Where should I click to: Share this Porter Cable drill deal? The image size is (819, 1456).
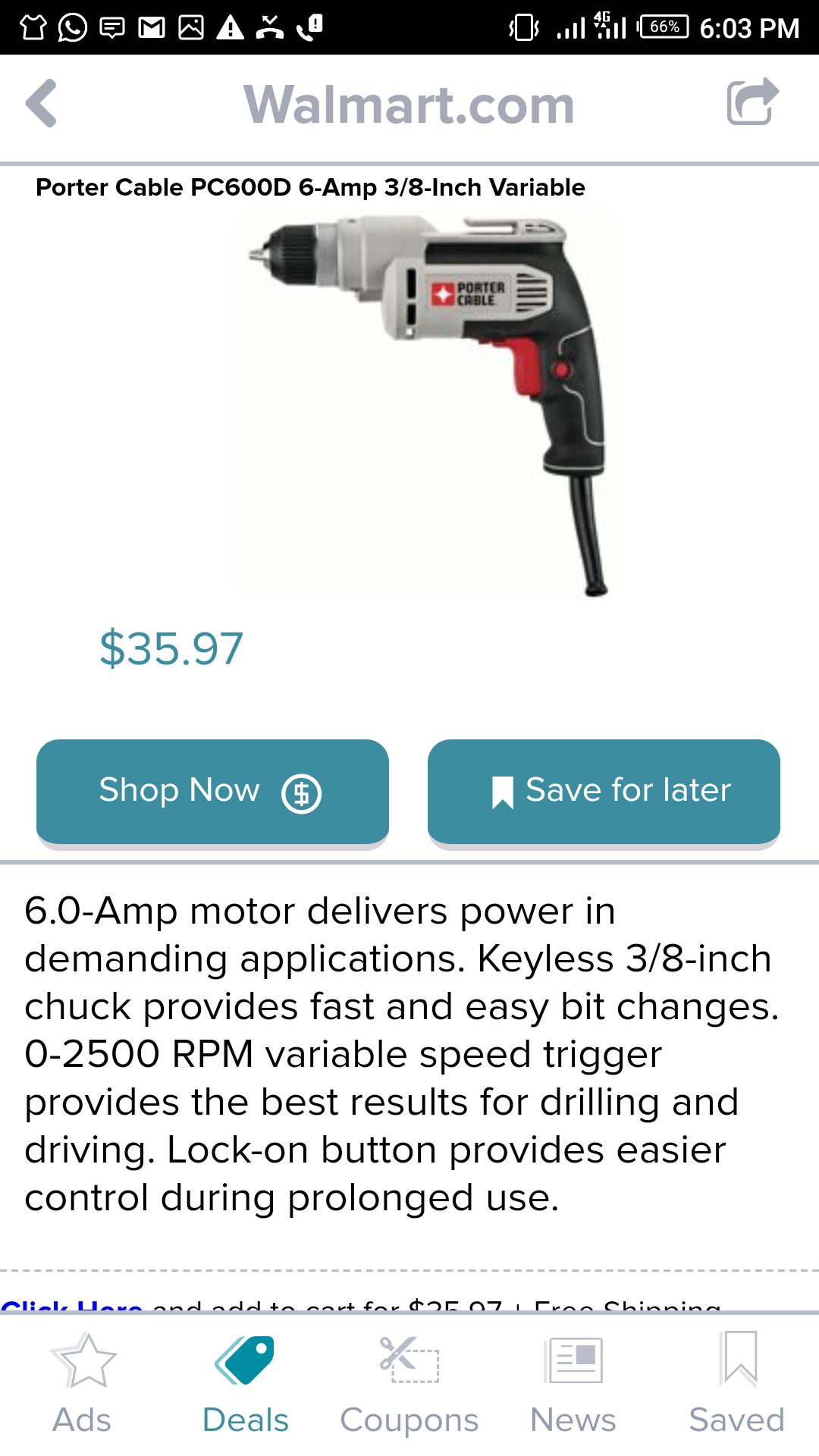coord(752,102)
